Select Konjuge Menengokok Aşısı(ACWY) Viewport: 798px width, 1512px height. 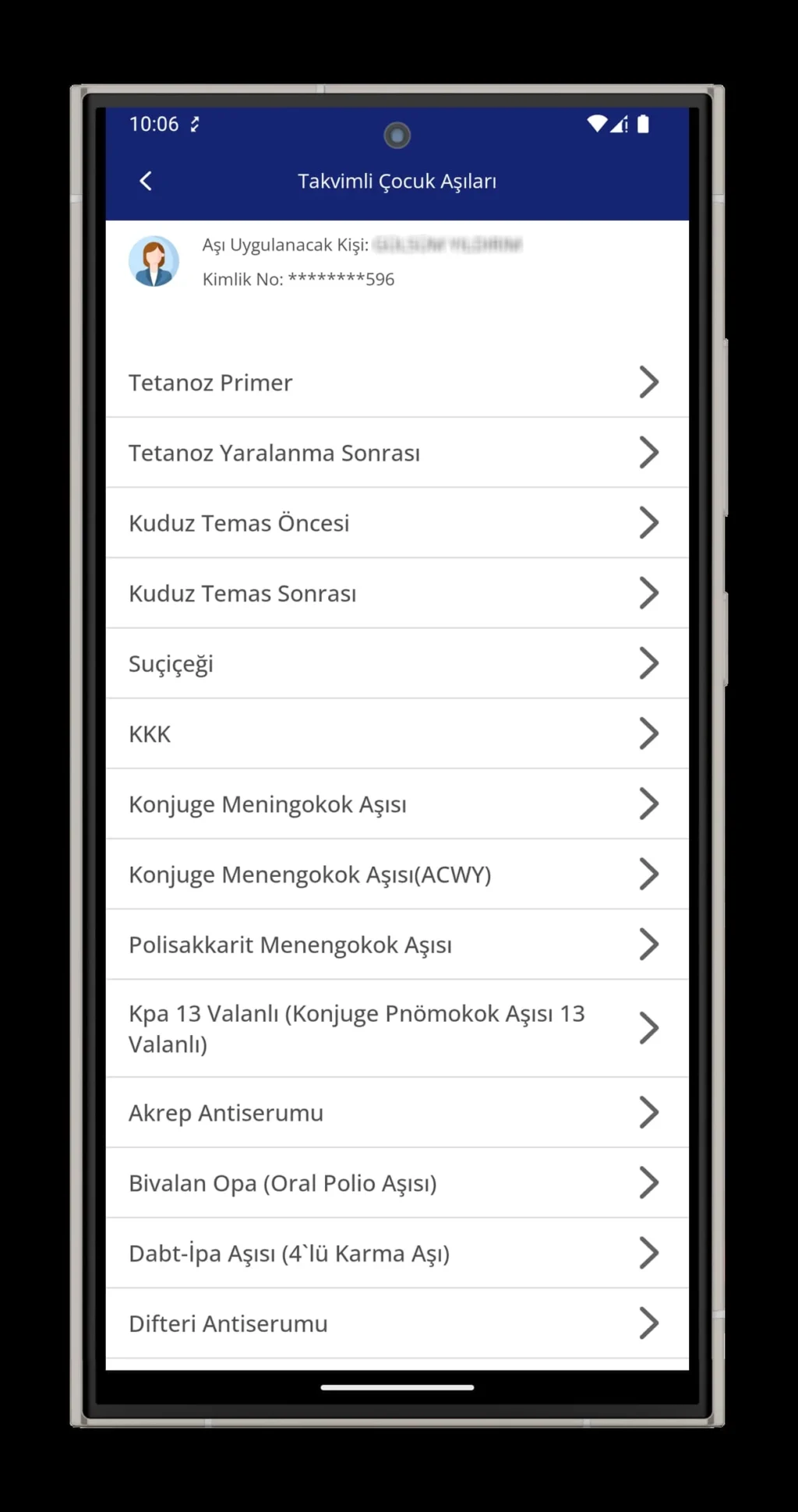397,874
